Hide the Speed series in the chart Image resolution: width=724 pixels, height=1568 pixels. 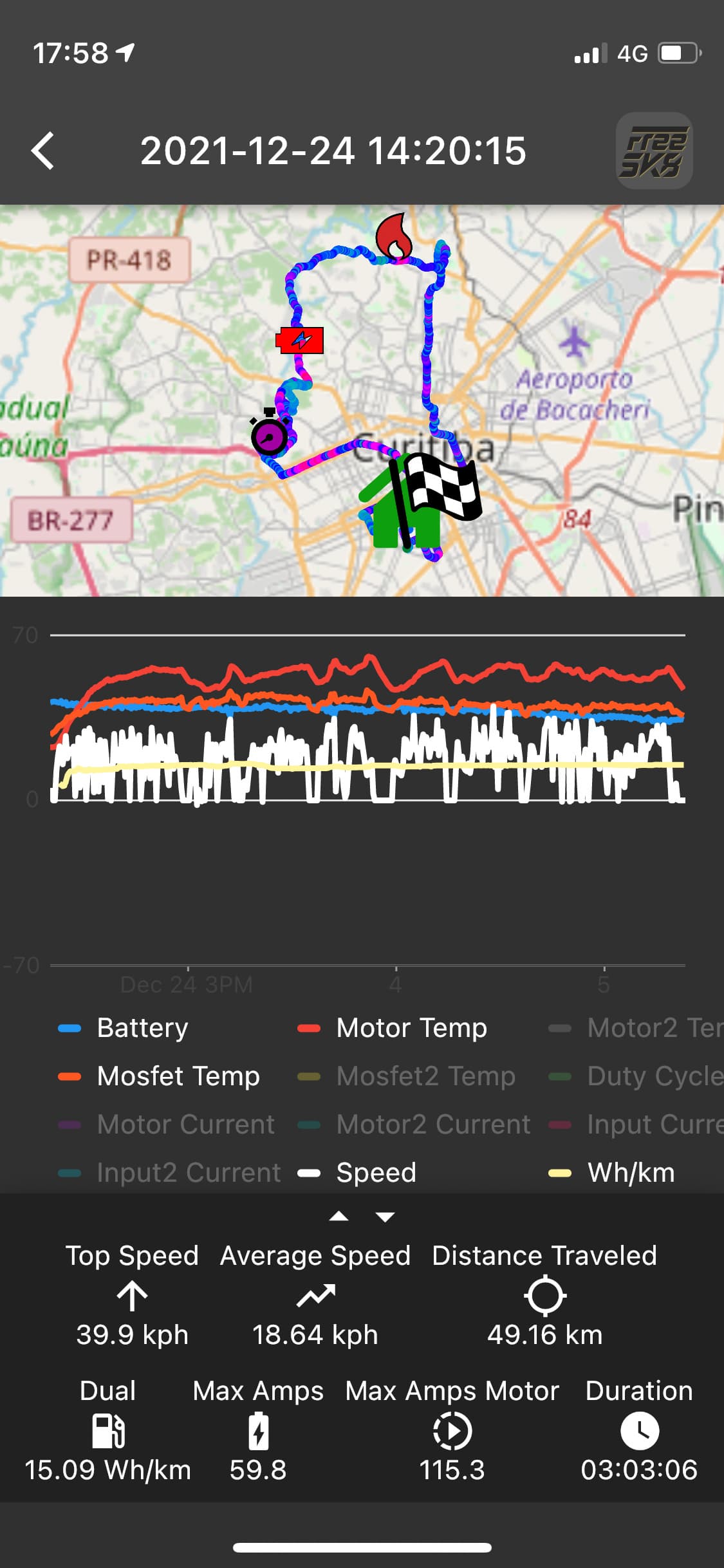[x=375, y=1173]
